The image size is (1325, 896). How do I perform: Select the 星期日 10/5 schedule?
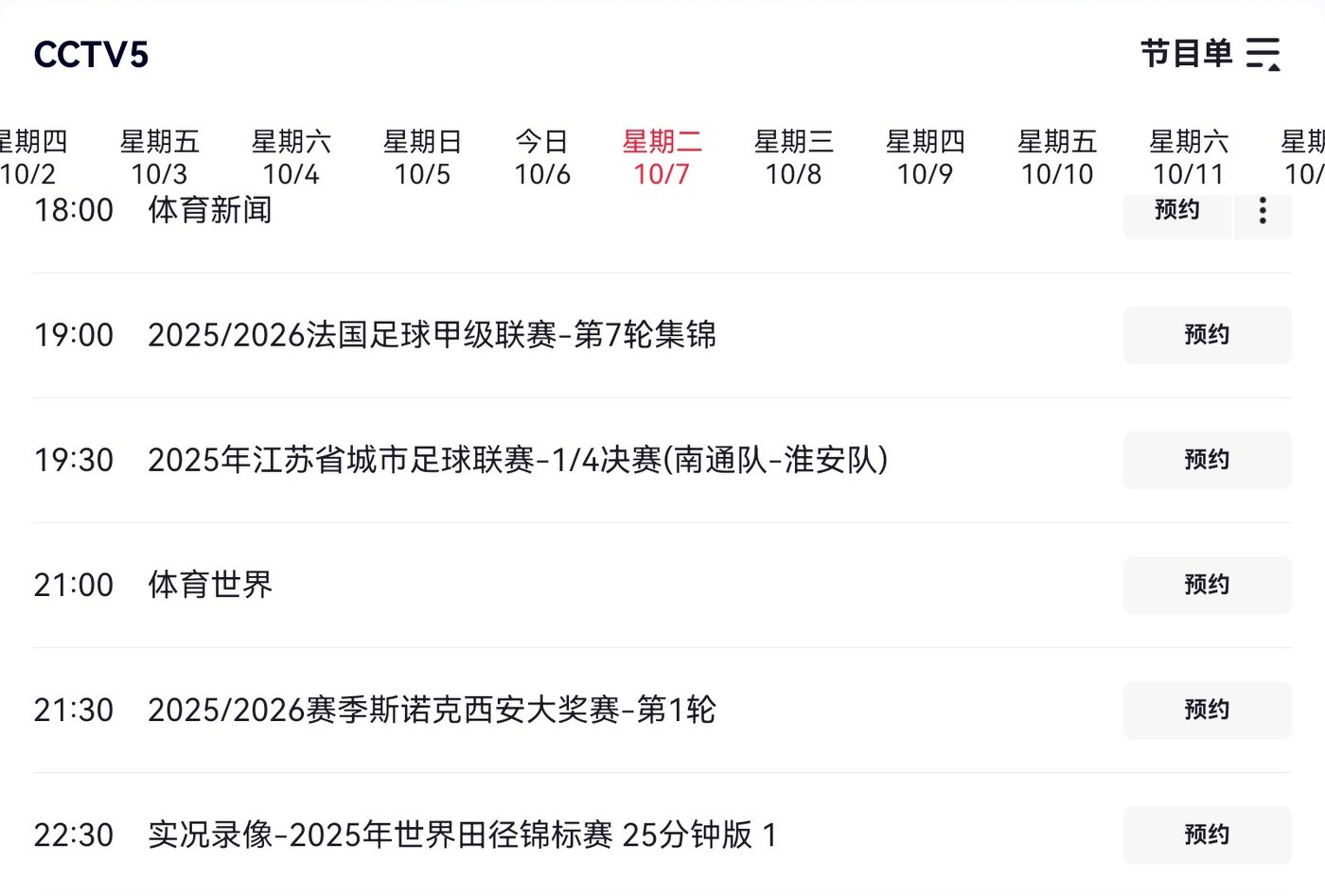422,158
